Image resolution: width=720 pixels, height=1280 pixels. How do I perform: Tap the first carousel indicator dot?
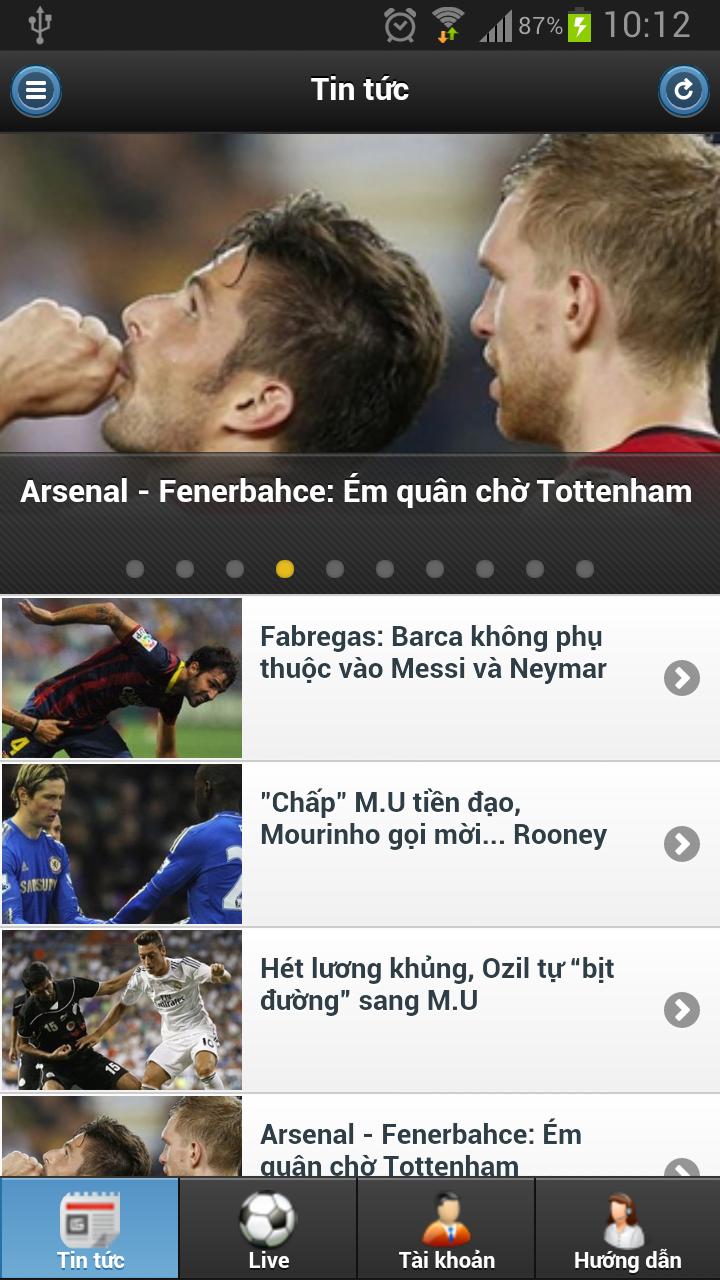136,568
